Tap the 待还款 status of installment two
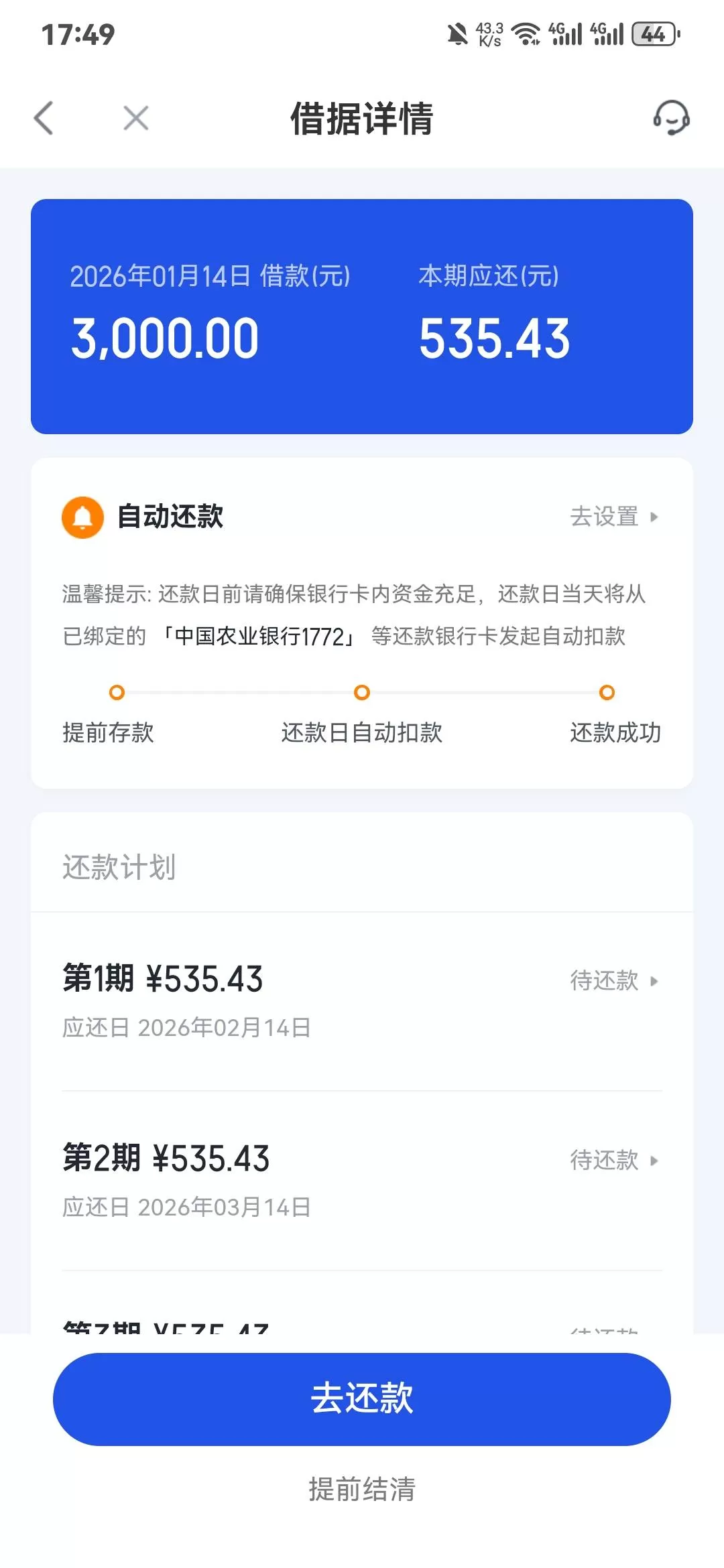Screen dimensions: 724x1568 [x=603, y=1161]
